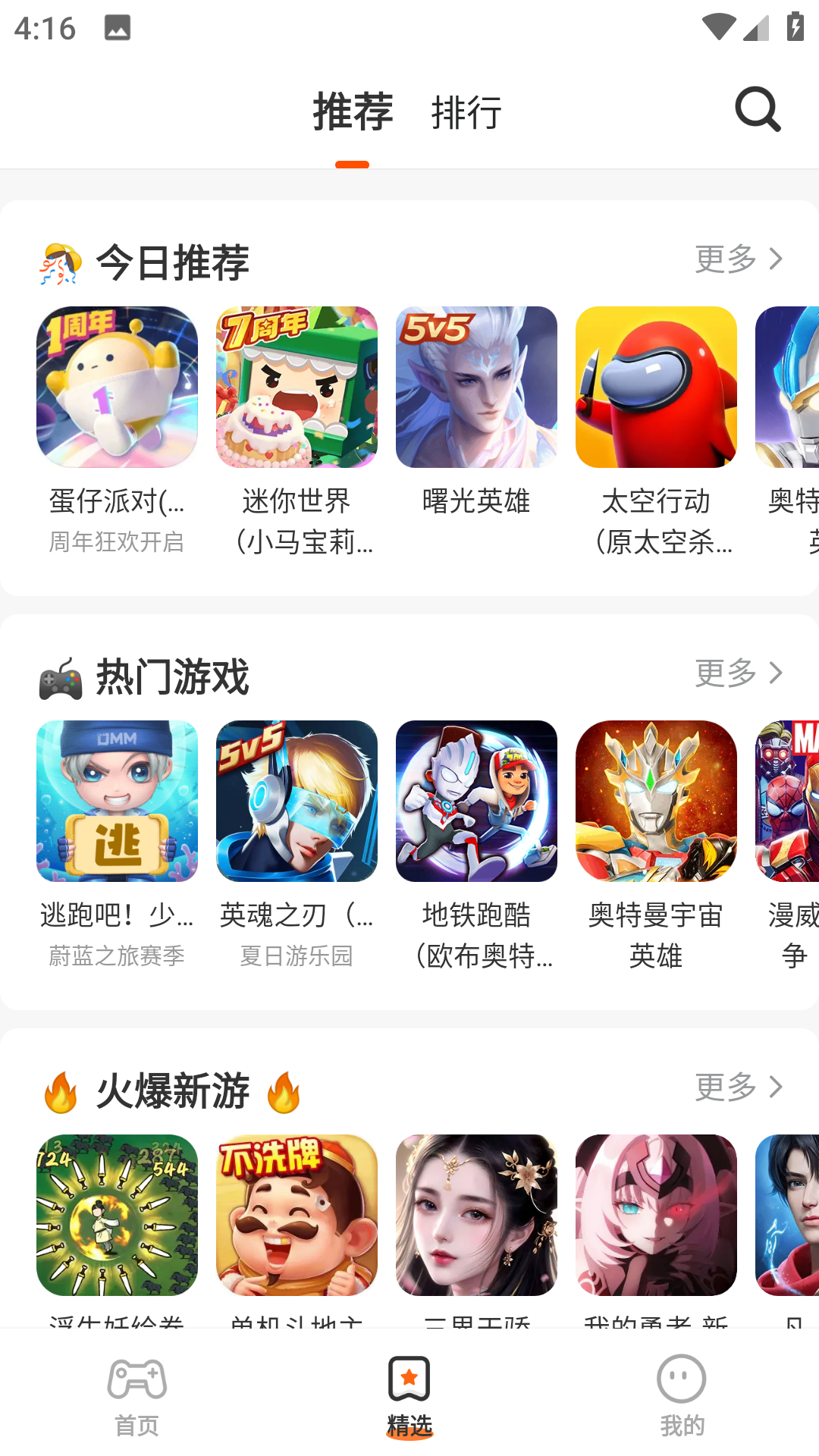Tap the 英魂之刃 game icon
The height and width of the screenshot is (1456, 819).
click(x=297, y=800)
